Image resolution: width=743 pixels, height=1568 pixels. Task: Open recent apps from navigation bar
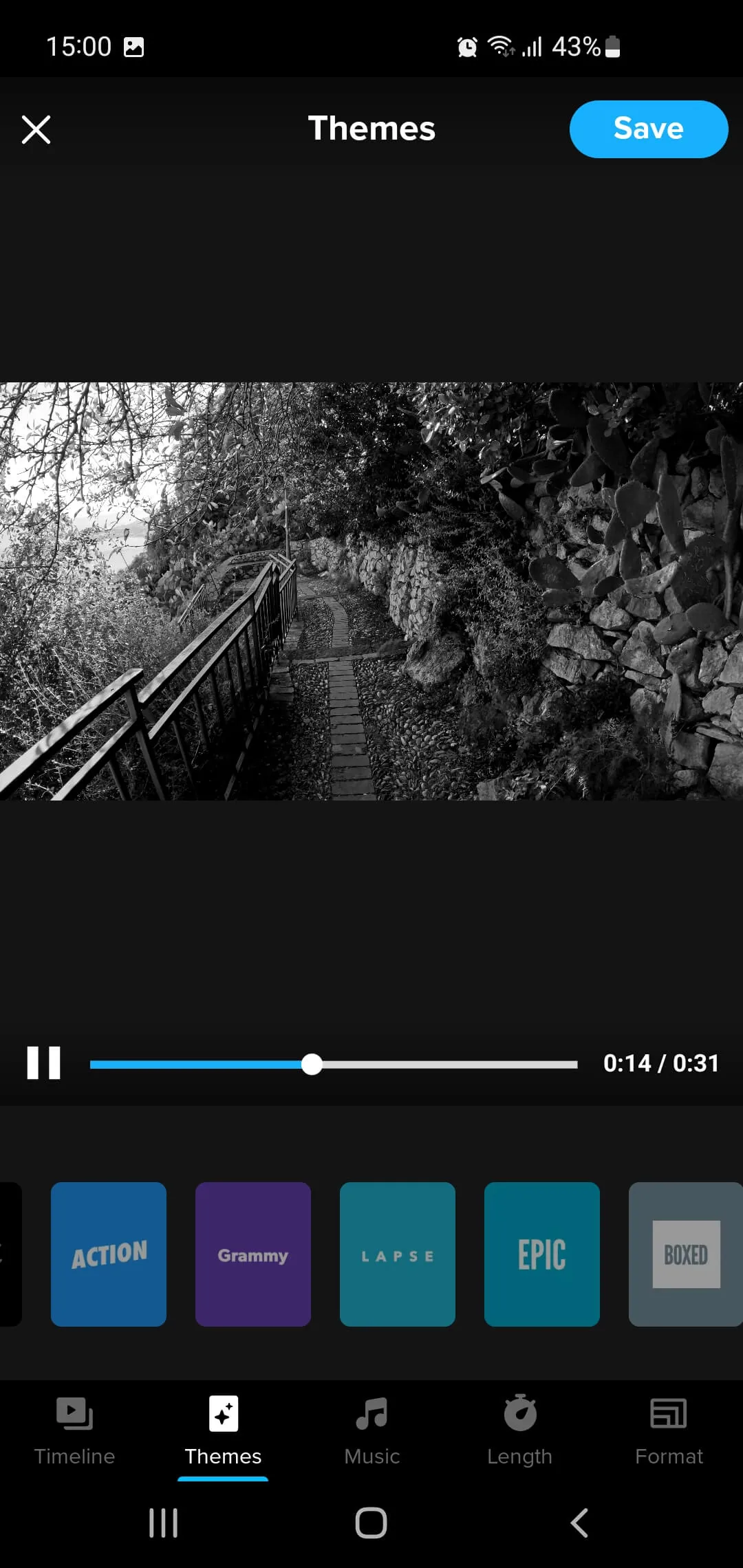pyautogui.click(x=164, y=1523)
